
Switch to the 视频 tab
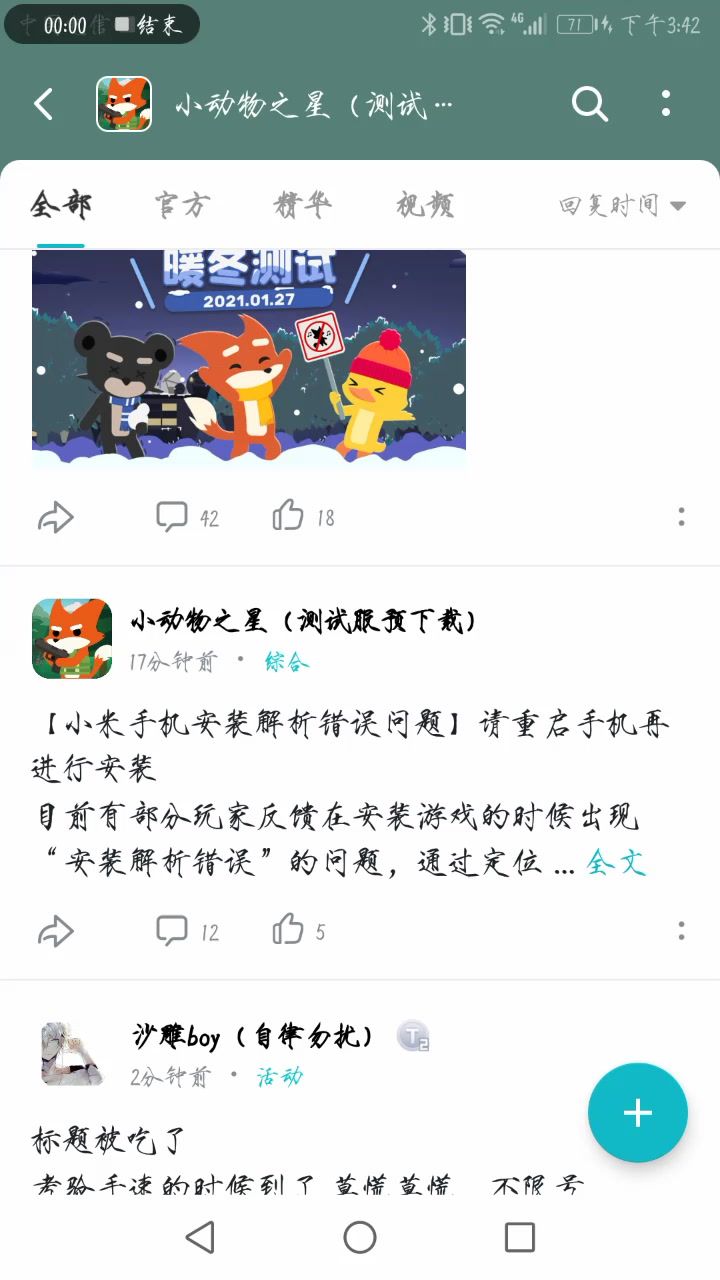(x=425, y=206)
